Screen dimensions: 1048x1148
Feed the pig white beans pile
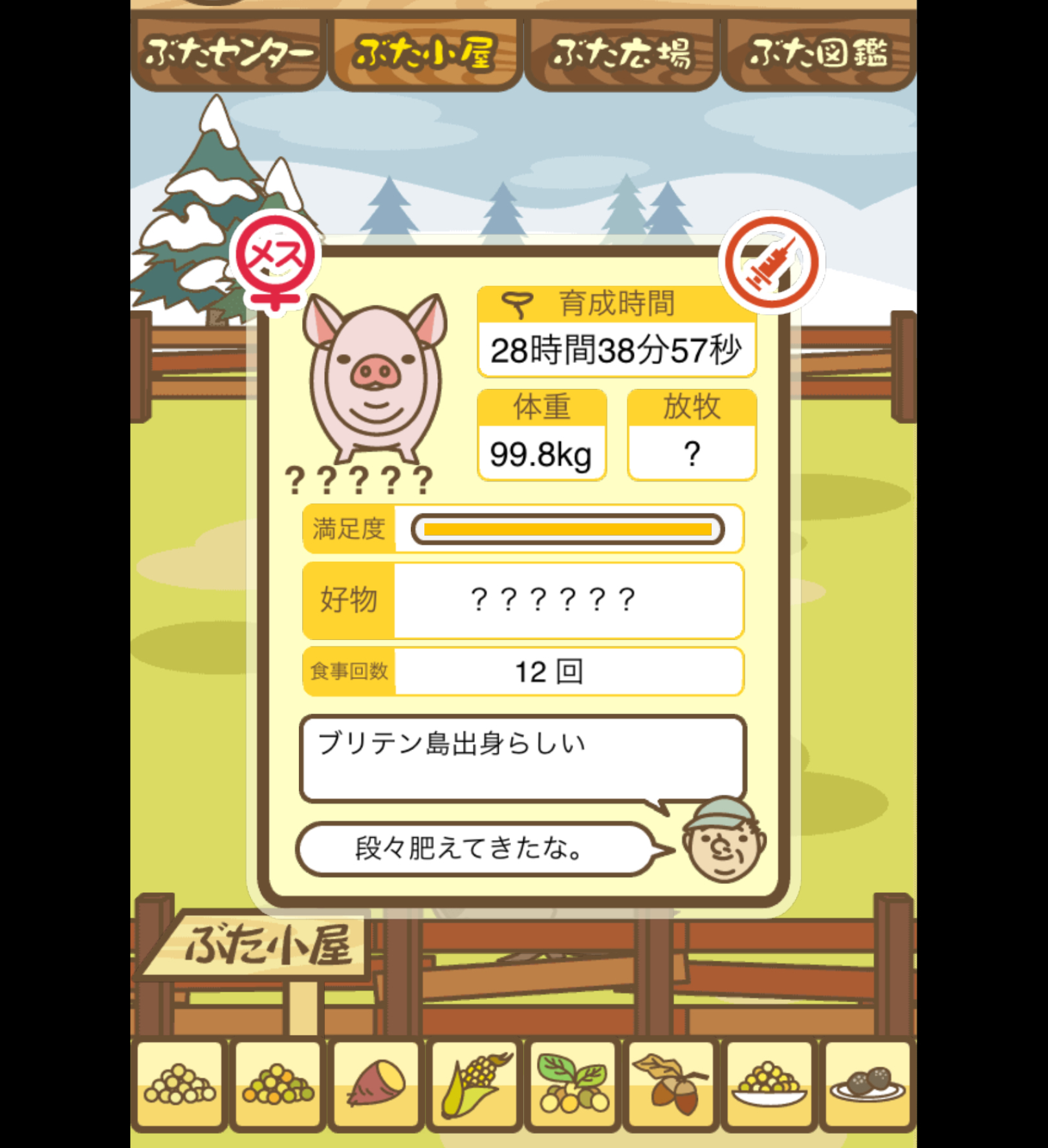(180, 1085)
